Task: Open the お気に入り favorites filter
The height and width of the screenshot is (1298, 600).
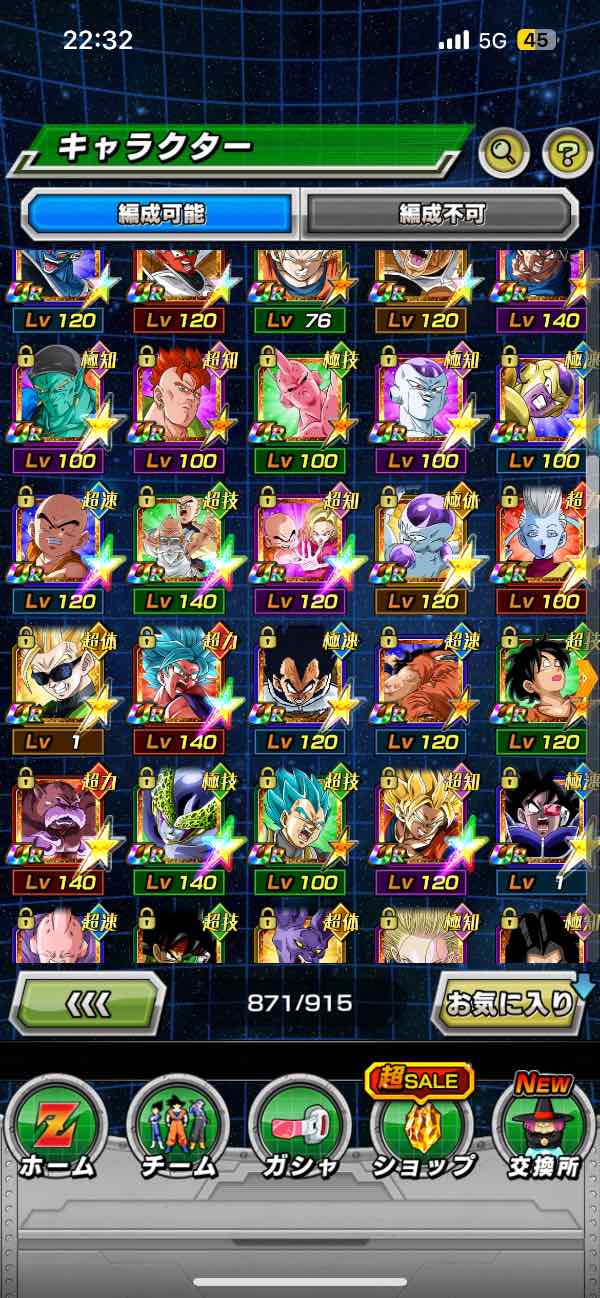Action: tap(512, 1003)
